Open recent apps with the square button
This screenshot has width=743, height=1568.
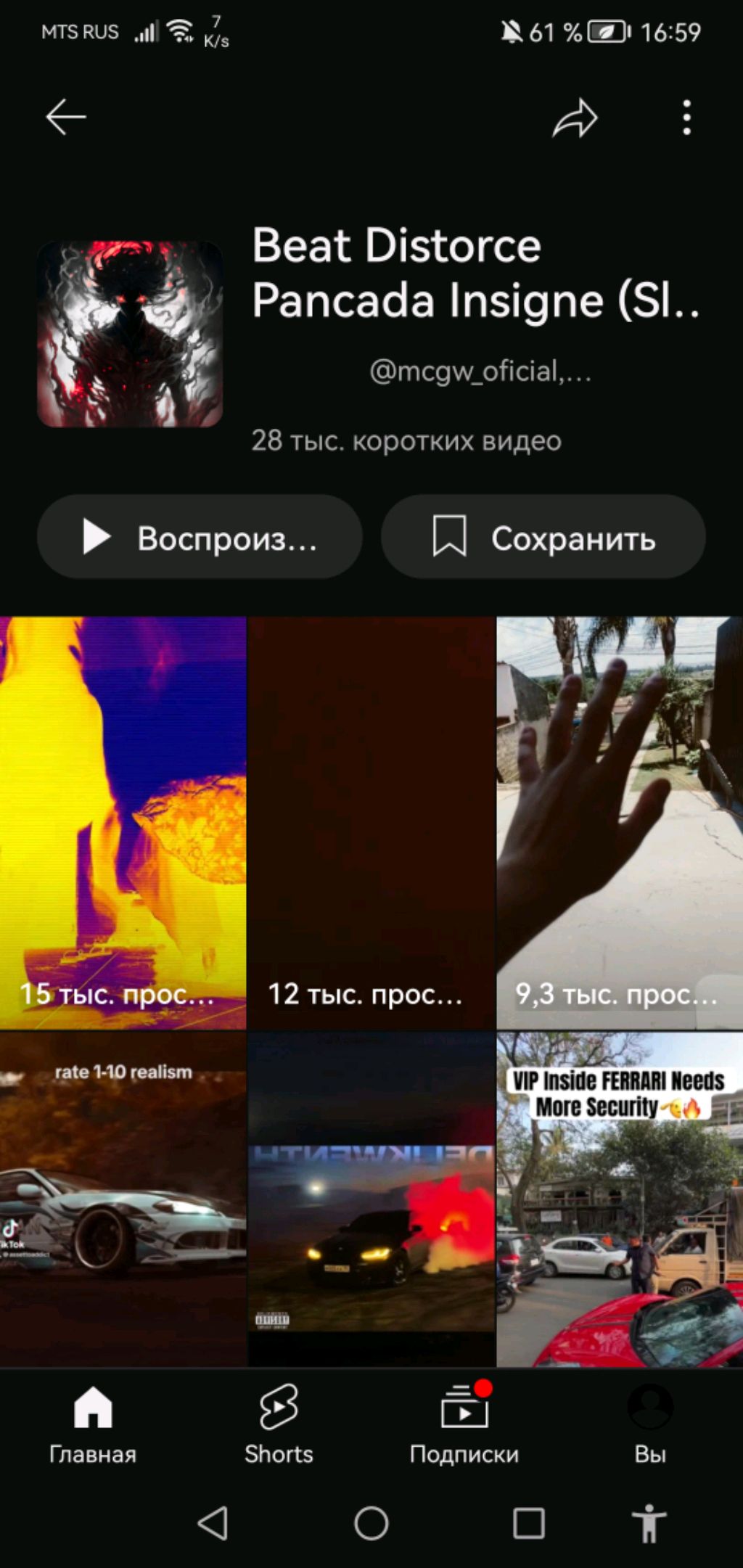point(529,1523)
